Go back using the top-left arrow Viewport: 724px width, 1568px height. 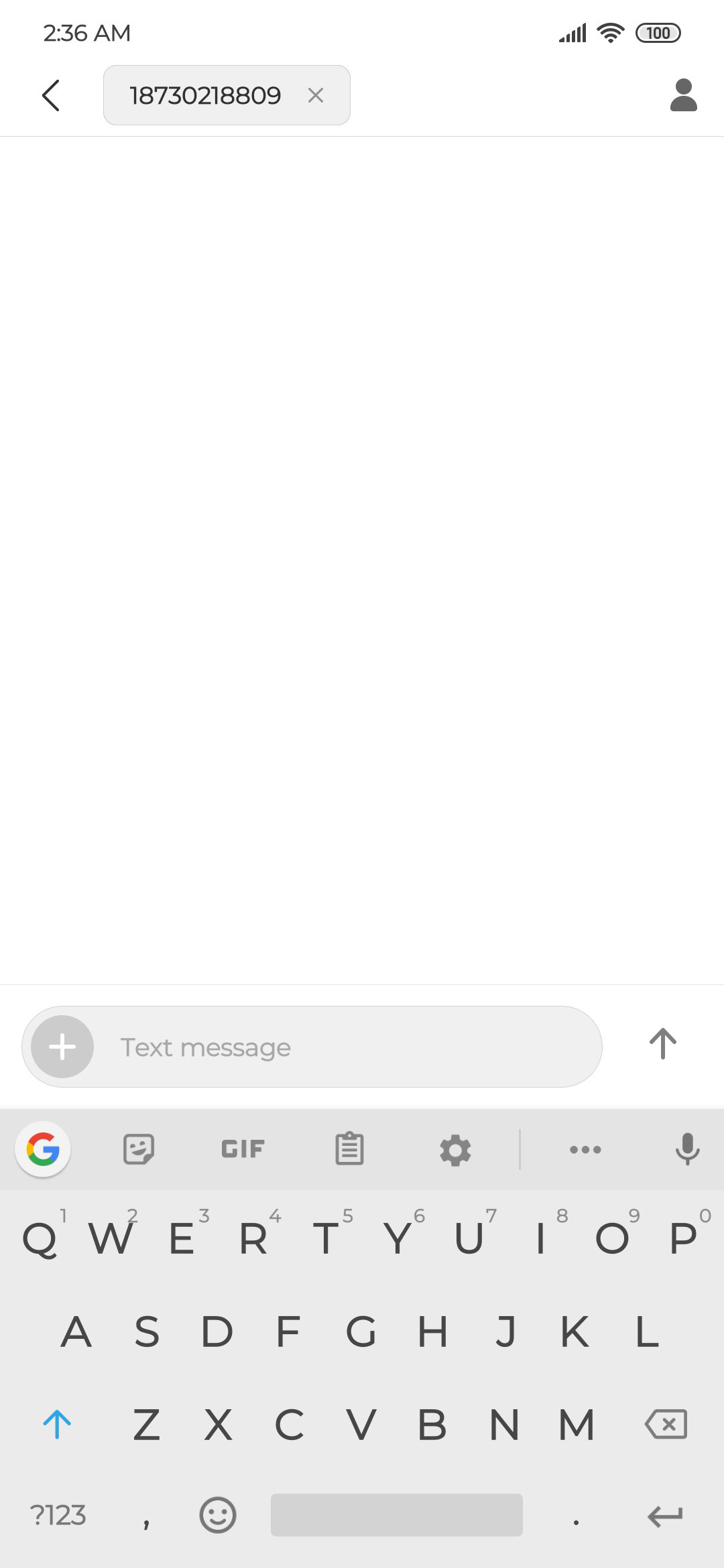coord(51,95)
